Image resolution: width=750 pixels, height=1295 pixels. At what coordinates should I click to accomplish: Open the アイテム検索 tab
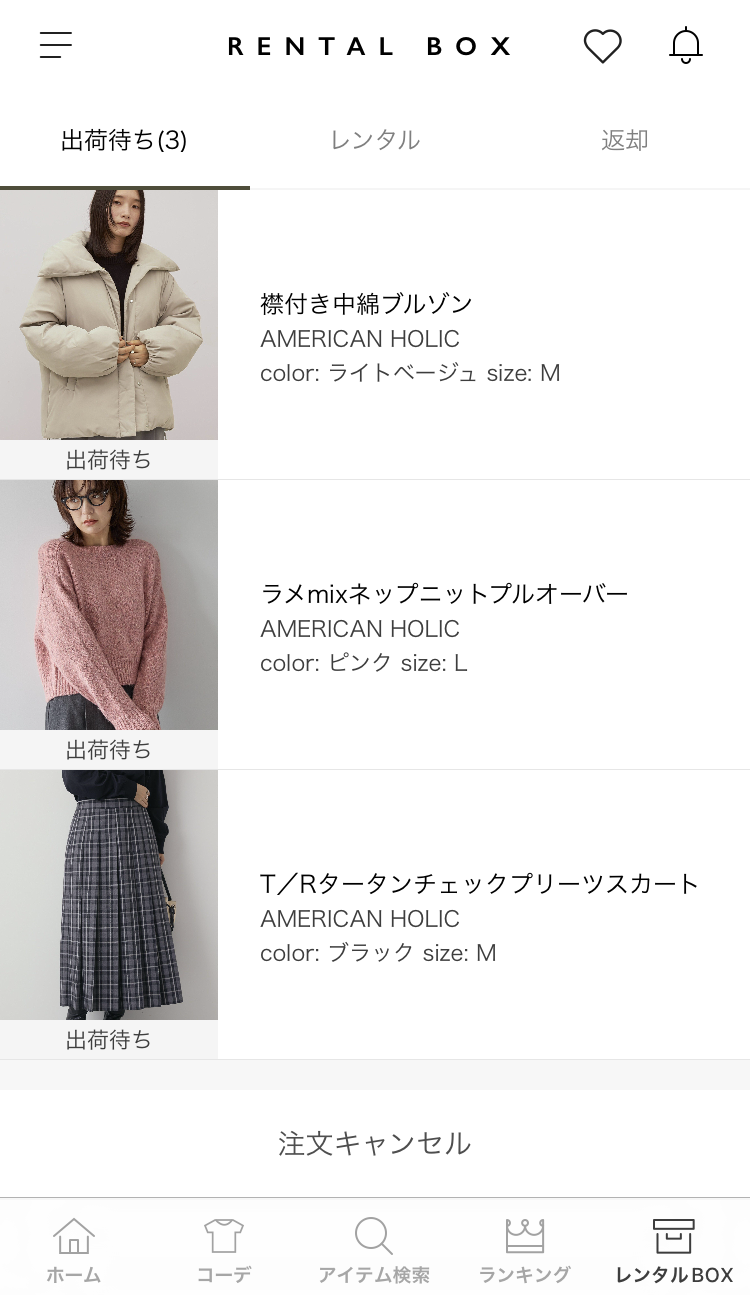point(374,1250)
